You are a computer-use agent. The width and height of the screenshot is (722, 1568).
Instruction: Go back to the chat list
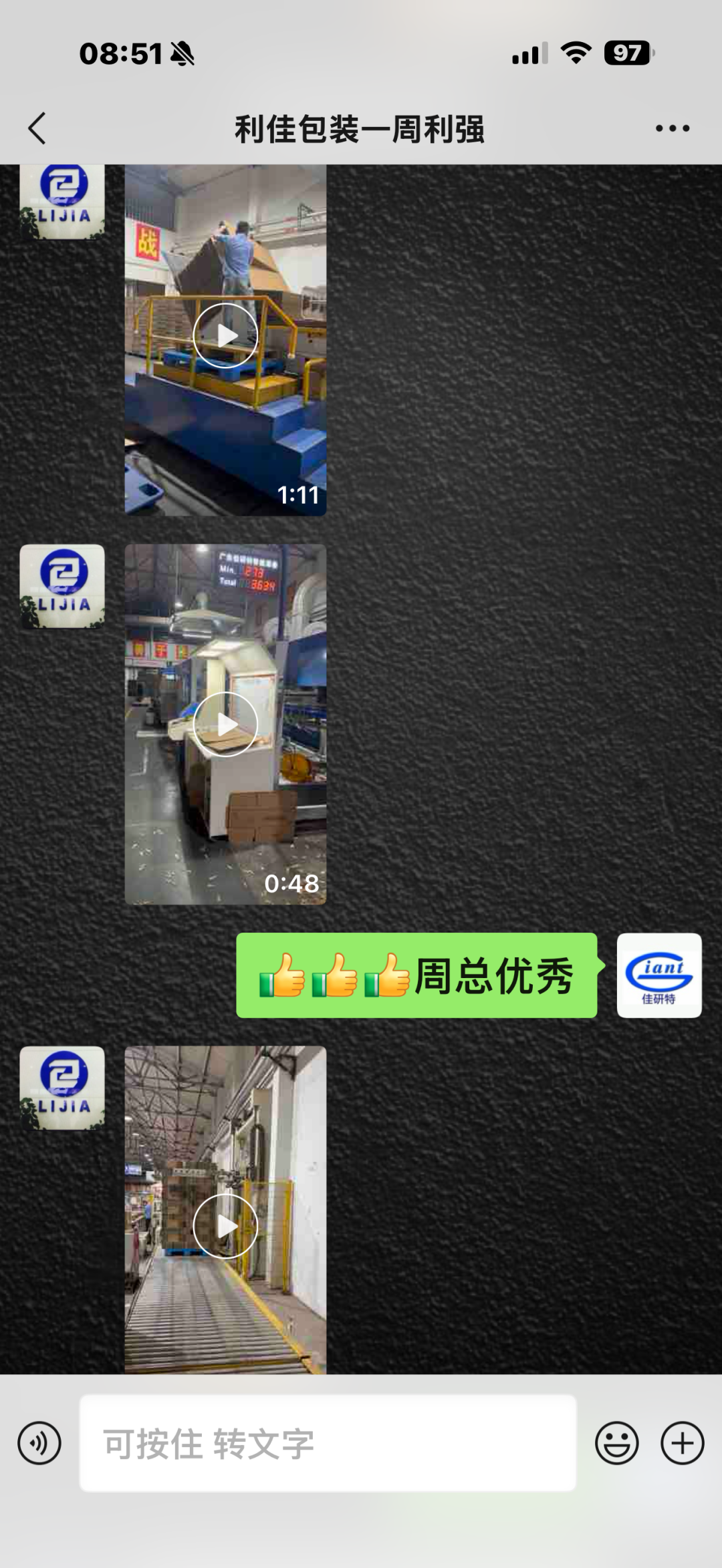coord(37,128)
